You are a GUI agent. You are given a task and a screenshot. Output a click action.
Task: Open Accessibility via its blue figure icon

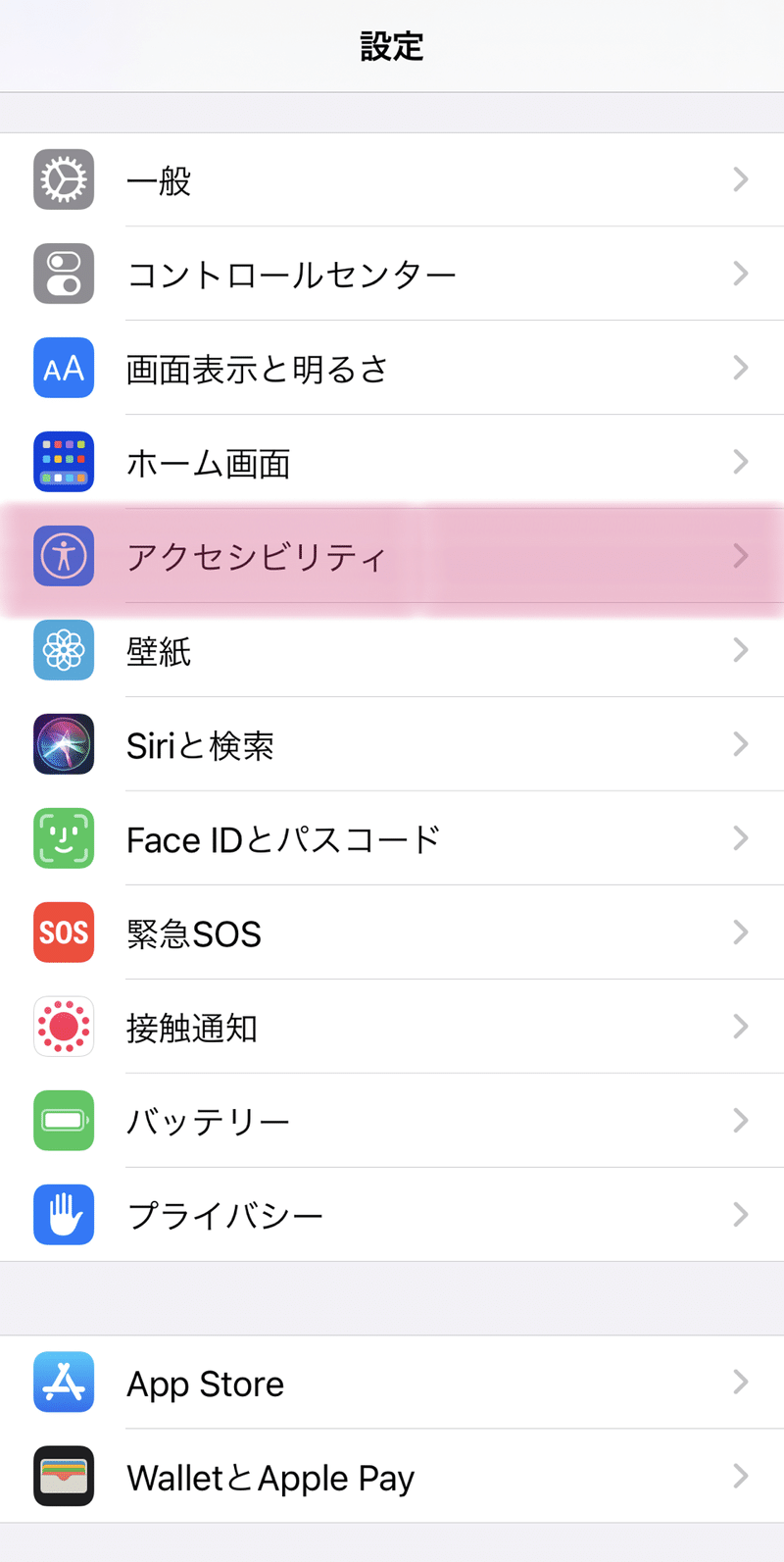pyautogui.click(x=63, y=556)
